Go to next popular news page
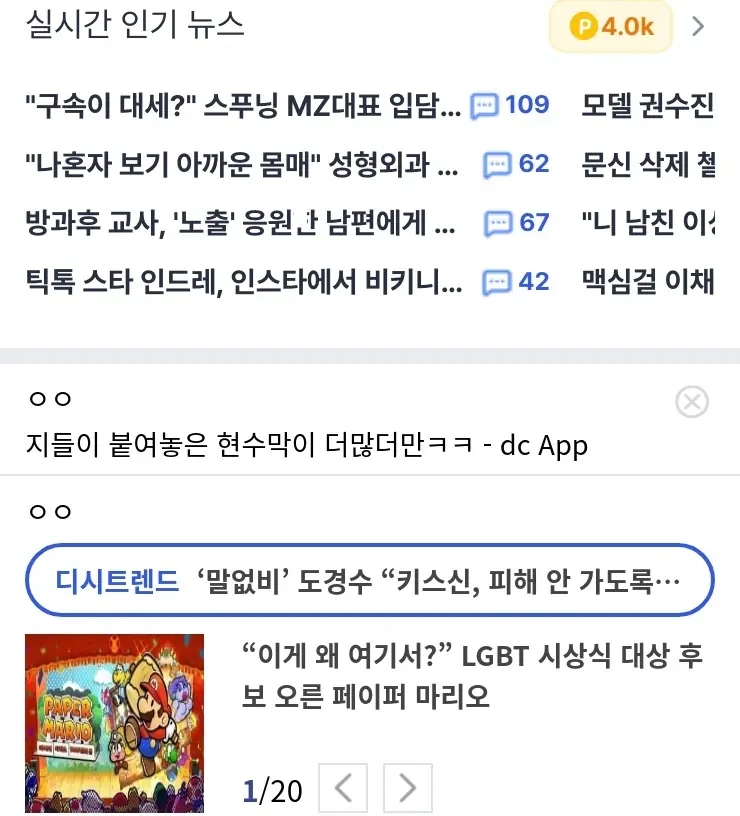The height and width of the screenshot is (816, 740). coord(698,27)
